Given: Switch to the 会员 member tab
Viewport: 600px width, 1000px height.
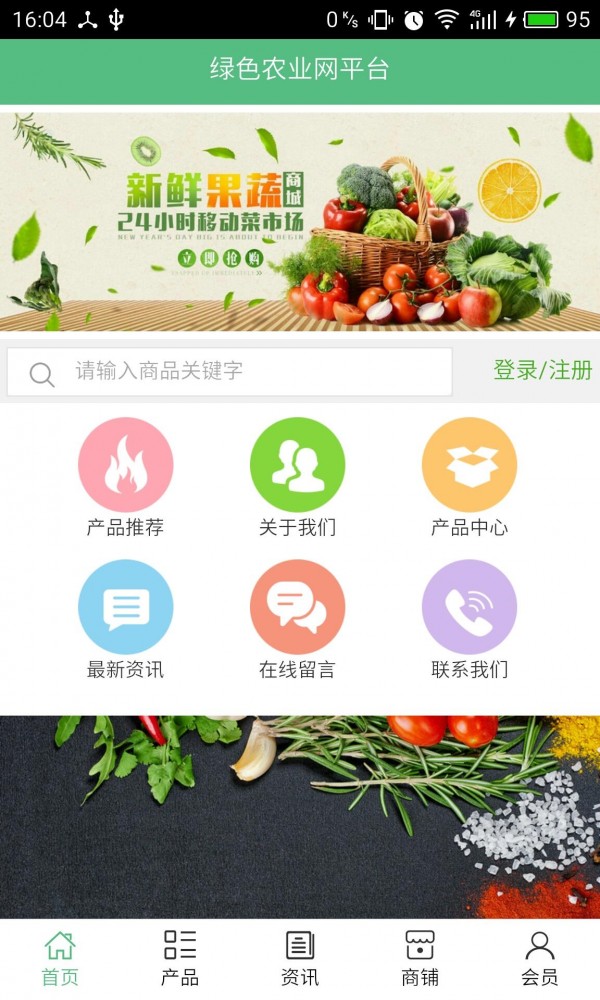Looking at the screenshot, I should click(540, 958).
